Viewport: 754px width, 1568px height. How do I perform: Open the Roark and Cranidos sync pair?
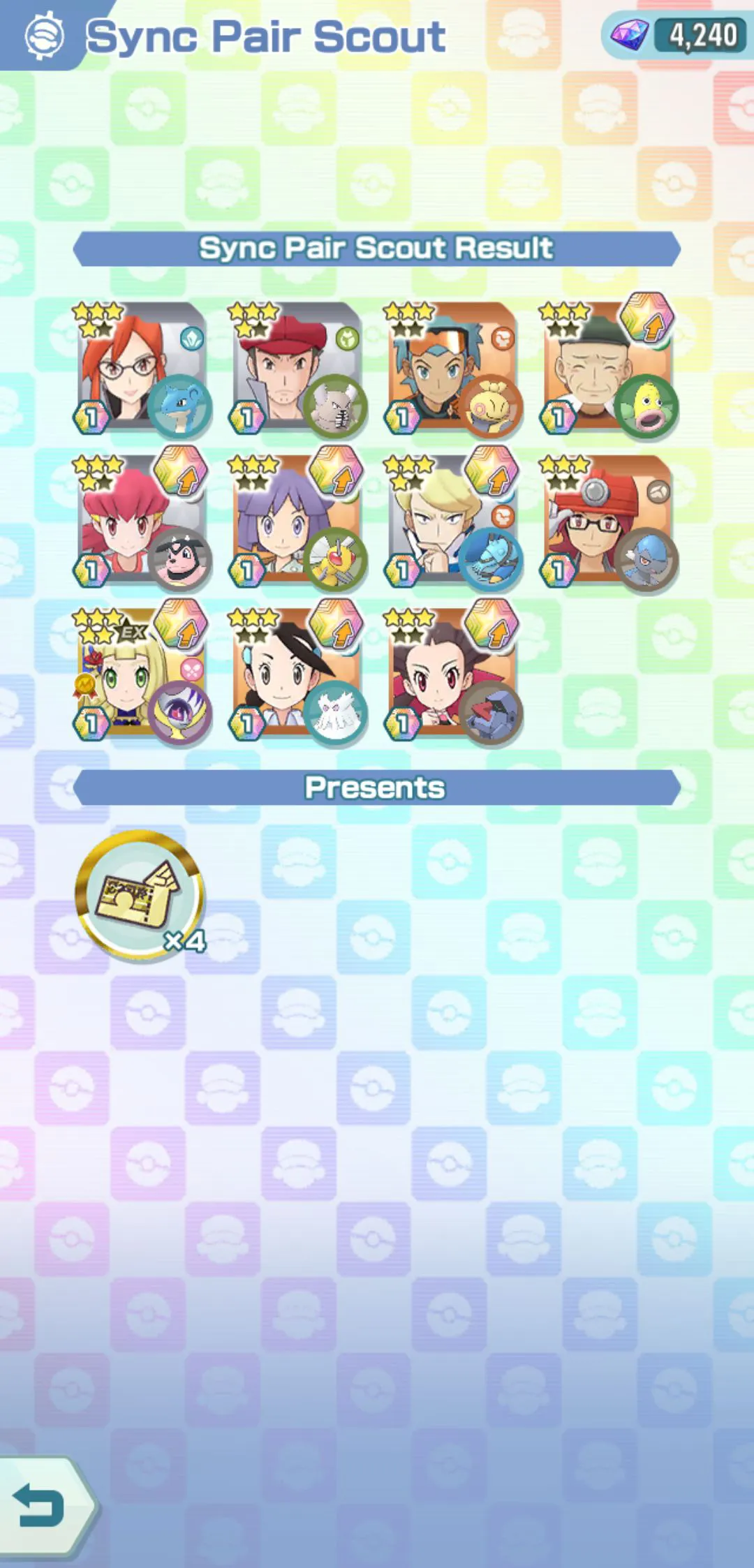607,520
